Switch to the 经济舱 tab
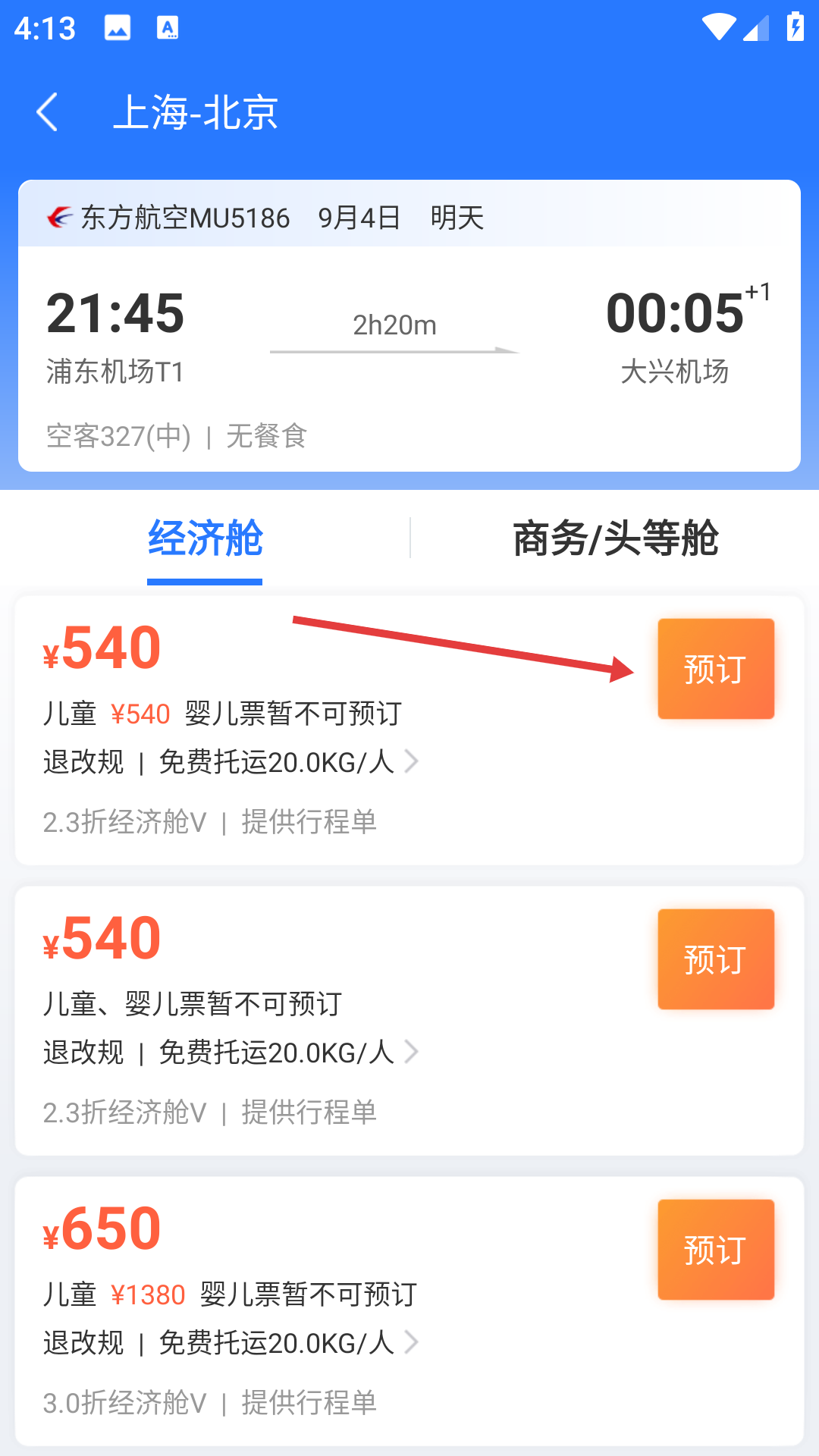The width and height of the screenshot is (819, 1456). click(205, 538)
